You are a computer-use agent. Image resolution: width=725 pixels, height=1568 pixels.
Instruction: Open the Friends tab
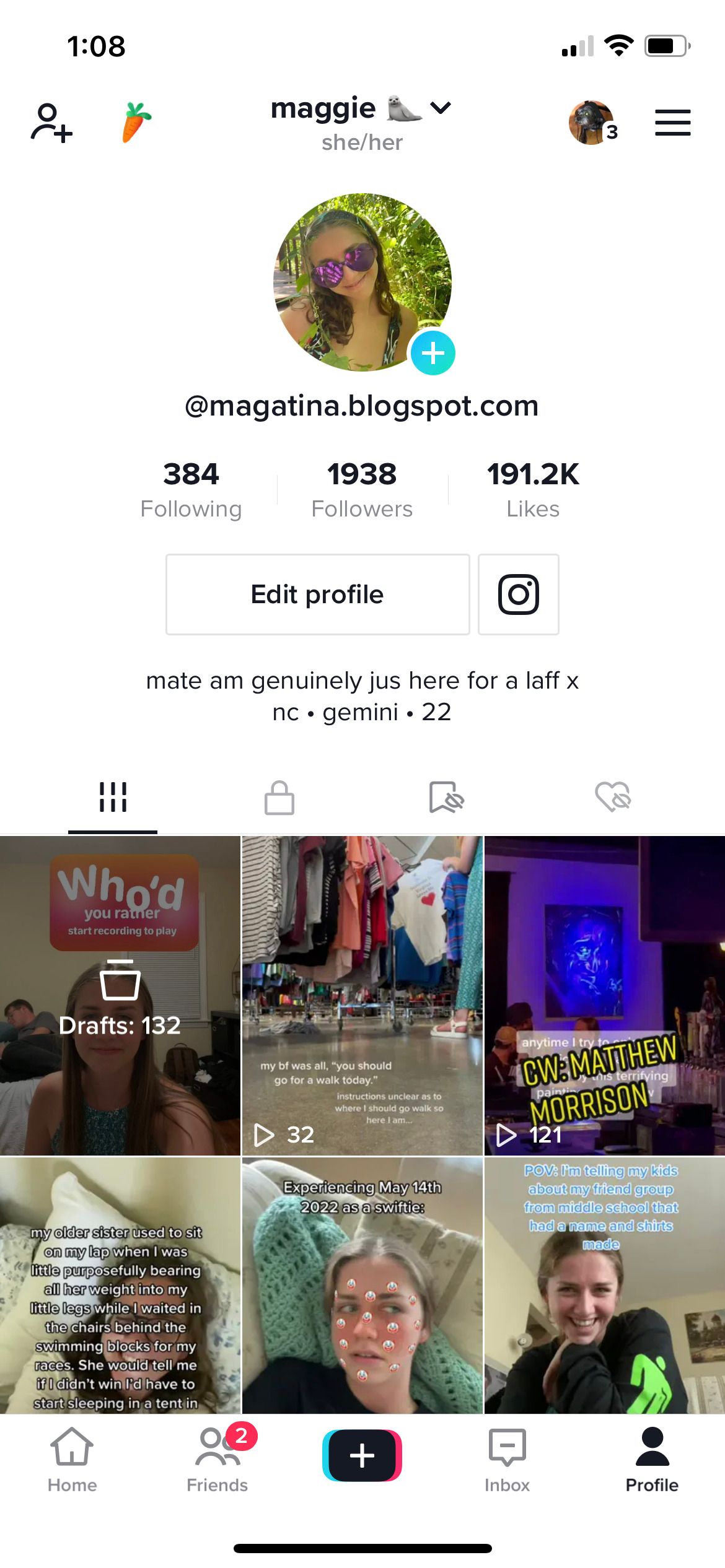tap(217, 1459)
